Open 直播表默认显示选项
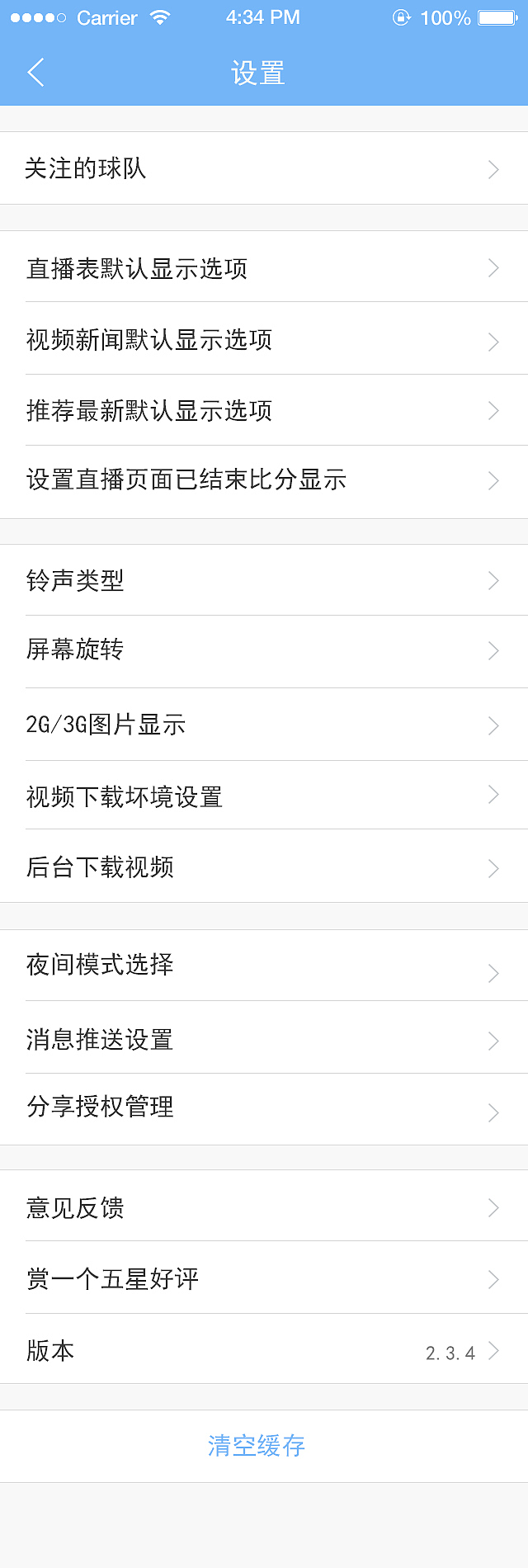 264,268
